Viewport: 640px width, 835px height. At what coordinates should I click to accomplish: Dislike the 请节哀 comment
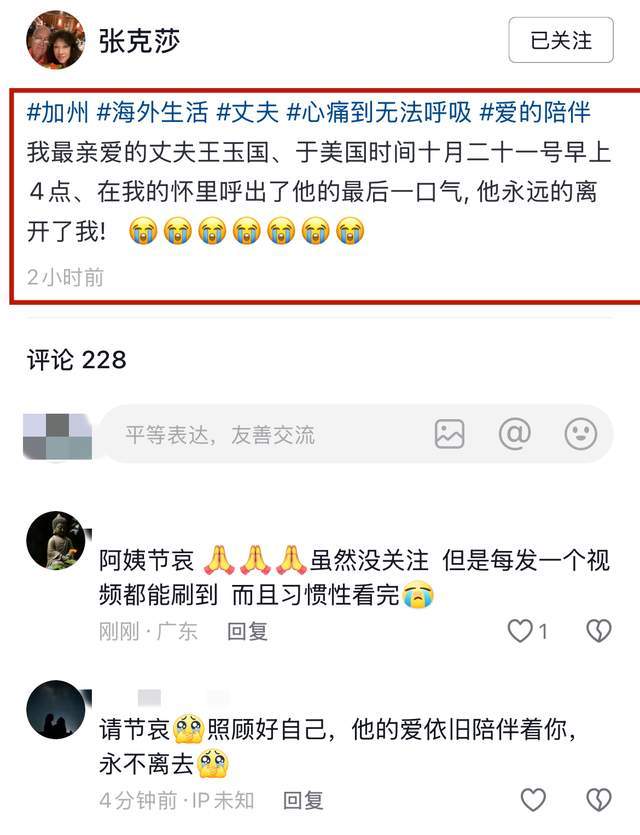coord(598,800)
